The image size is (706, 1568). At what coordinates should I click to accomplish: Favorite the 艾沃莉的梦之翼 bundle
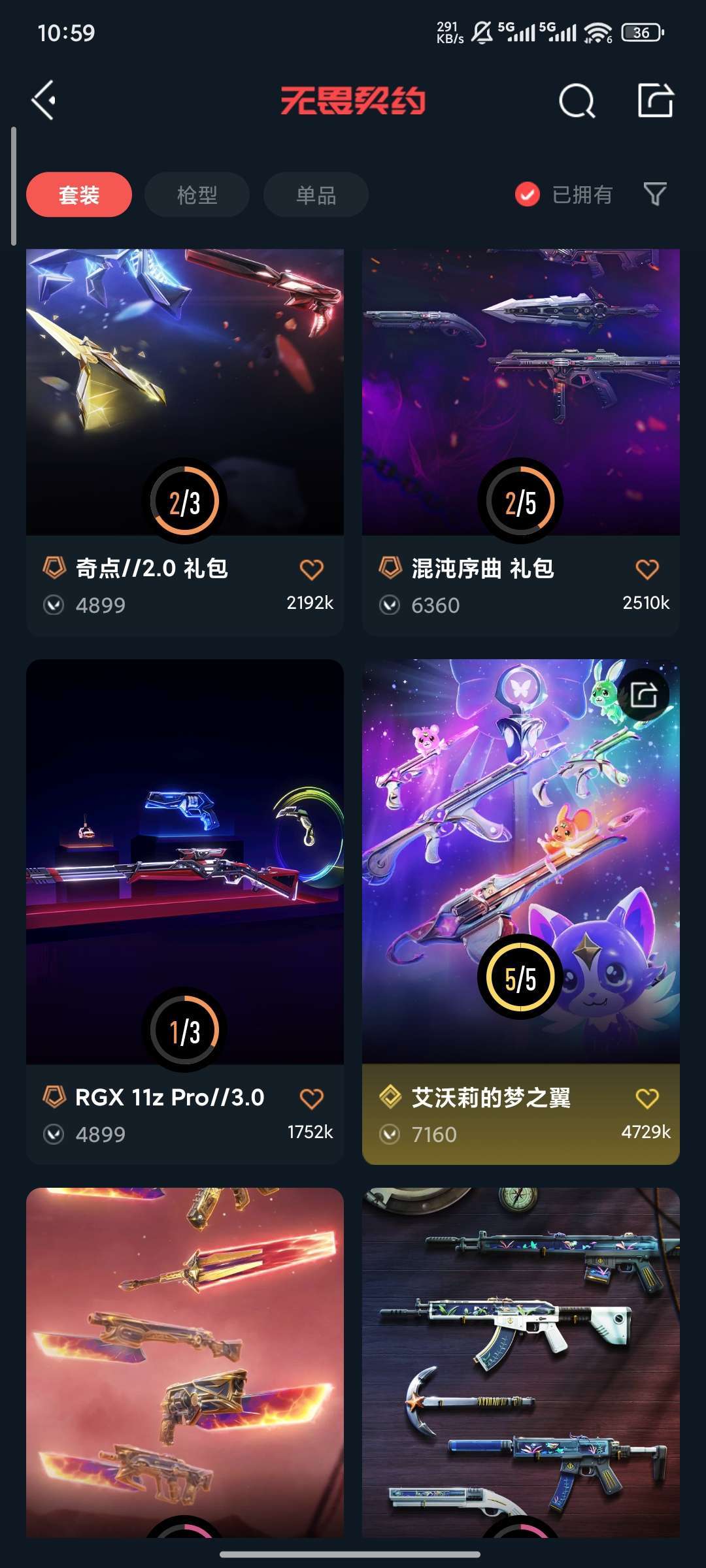647,1098
